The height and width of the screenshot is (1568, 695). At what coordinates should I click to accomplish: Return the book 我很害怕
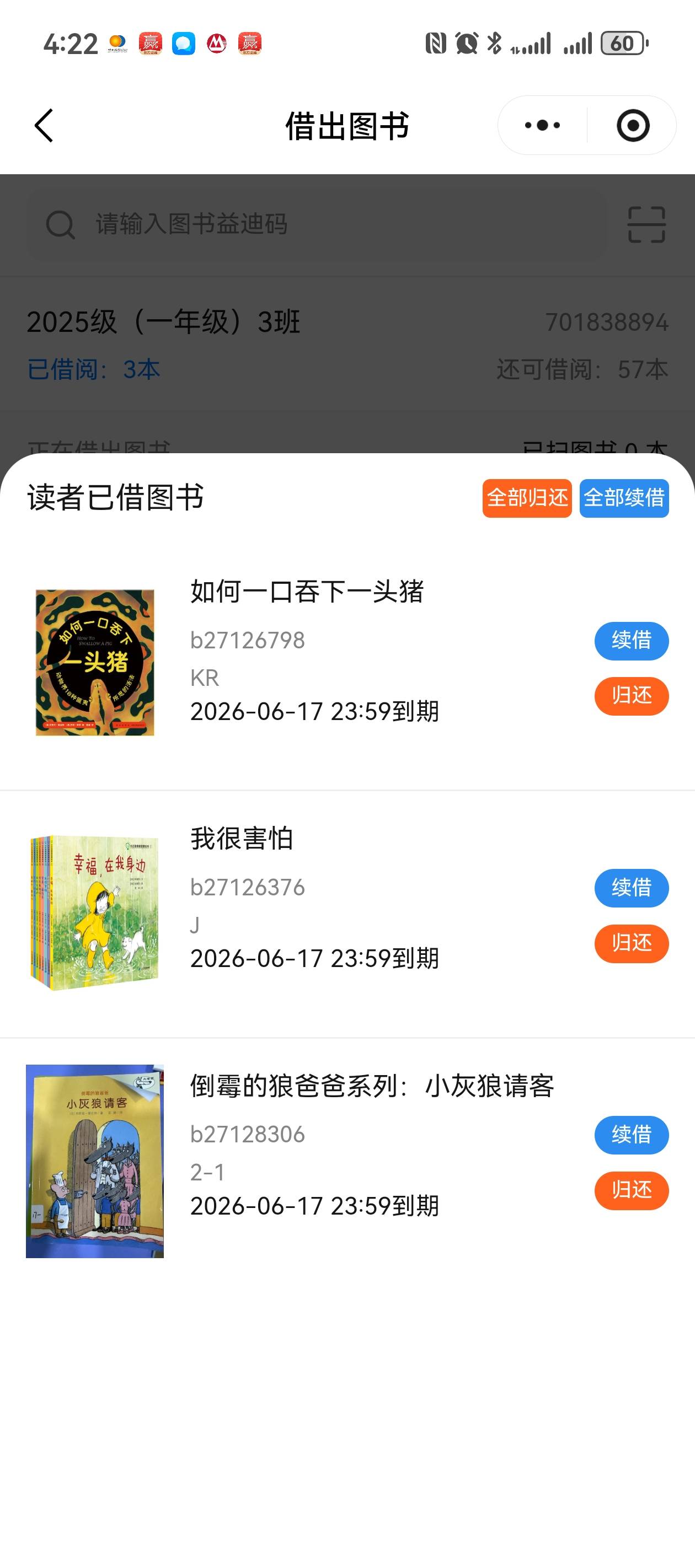coord(631,943)
